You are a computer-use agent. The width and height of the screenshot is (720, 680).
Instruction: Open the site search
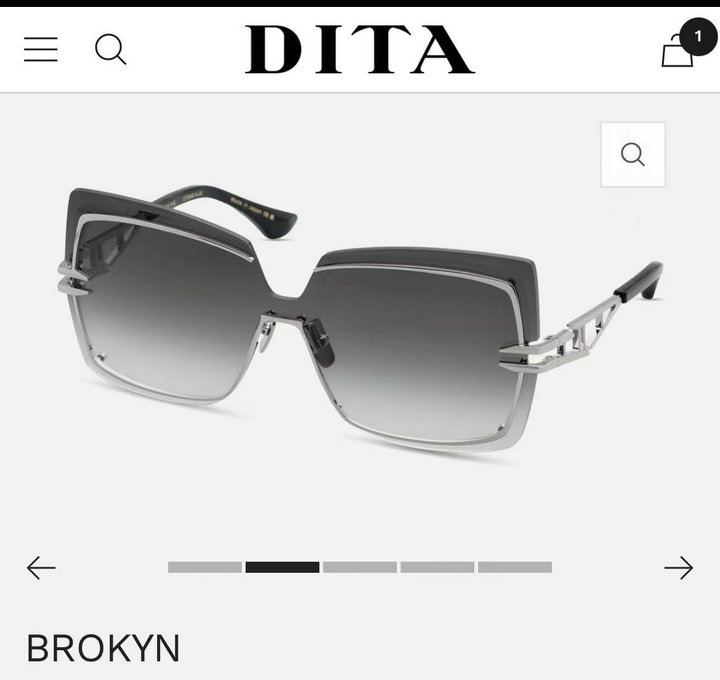[x=110, y=49]
